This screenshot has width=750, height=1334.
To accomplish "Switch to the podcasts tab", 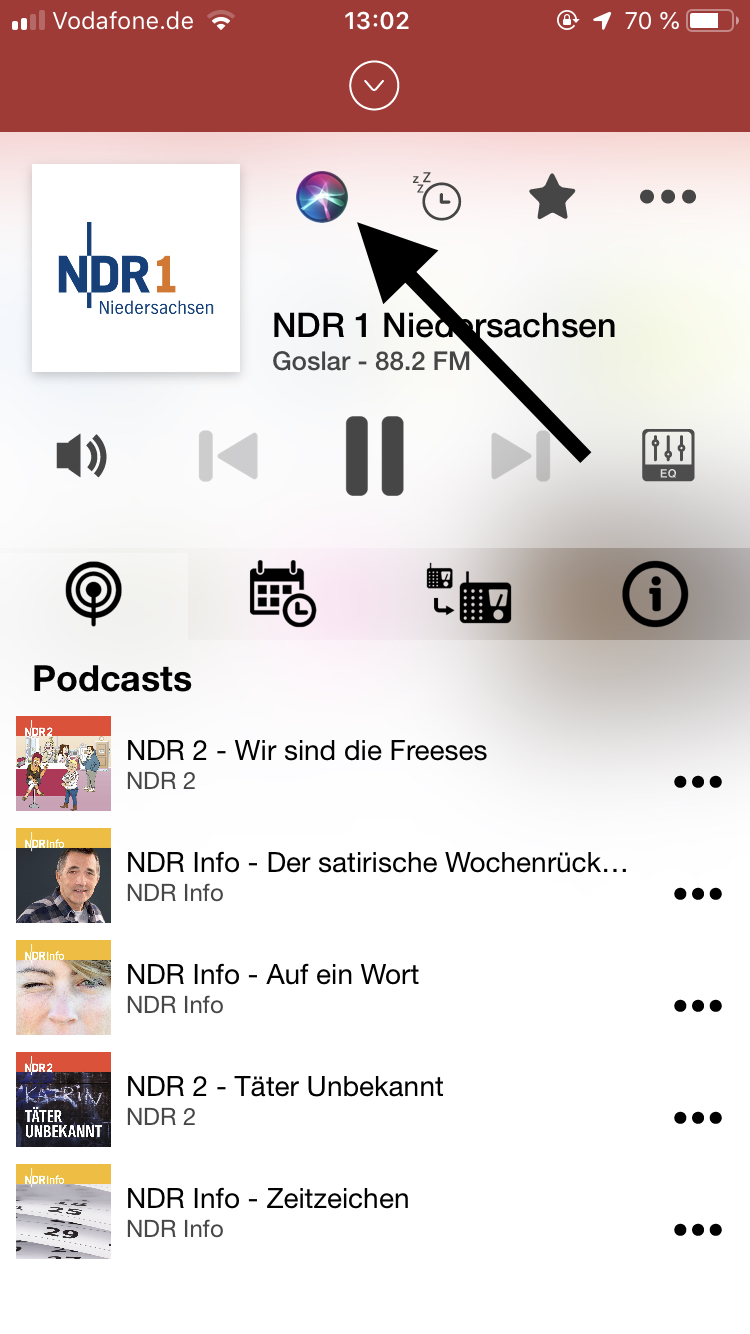I will (94, 594).
